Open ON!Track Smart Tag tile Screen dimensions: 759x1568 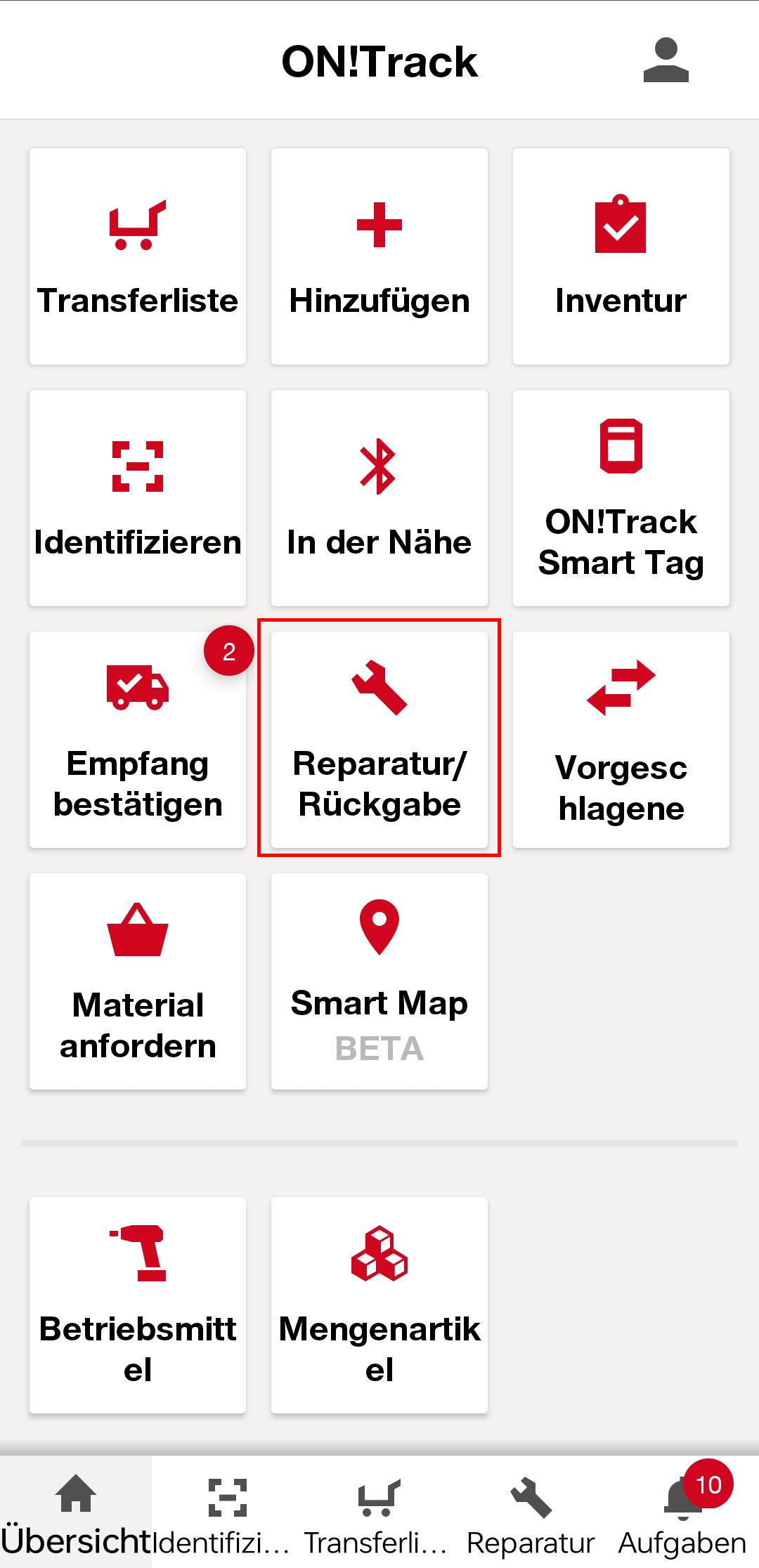click(621, 498)
